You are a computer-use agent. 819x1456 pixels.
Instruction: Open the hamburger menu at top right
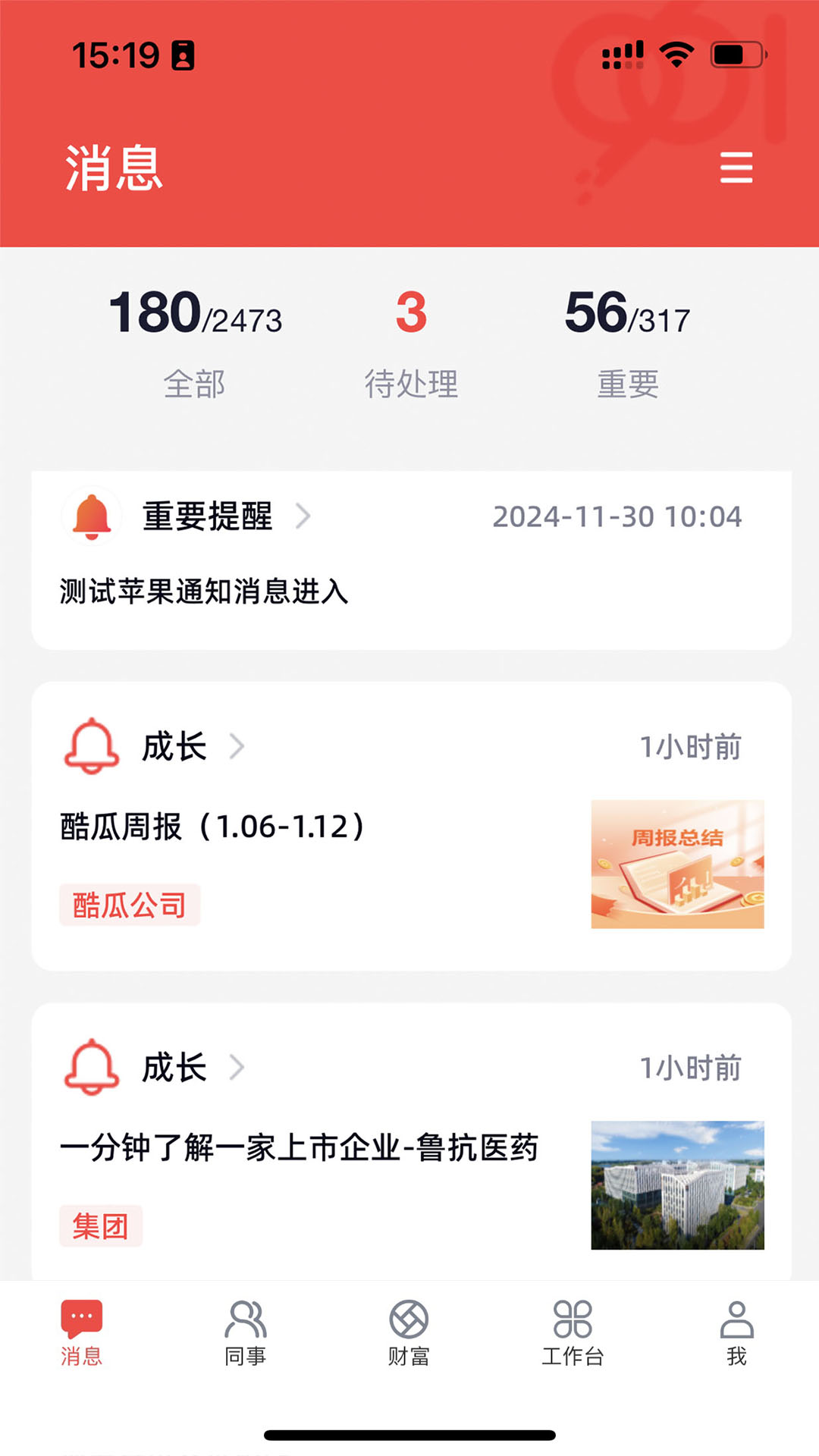point(736,168)
